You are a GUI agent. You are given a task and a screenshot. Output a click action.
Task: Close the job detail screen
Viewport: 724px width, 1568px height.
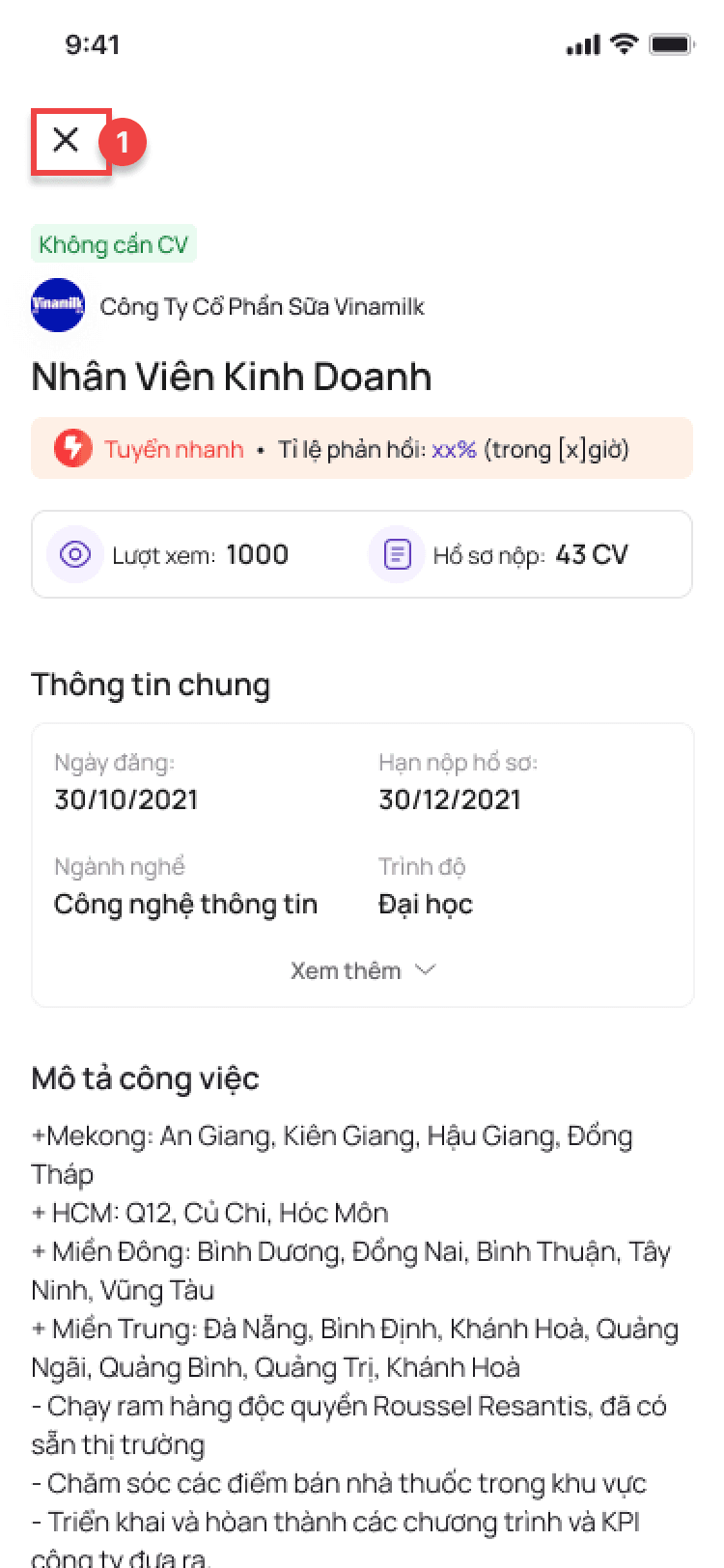[66, 141]
